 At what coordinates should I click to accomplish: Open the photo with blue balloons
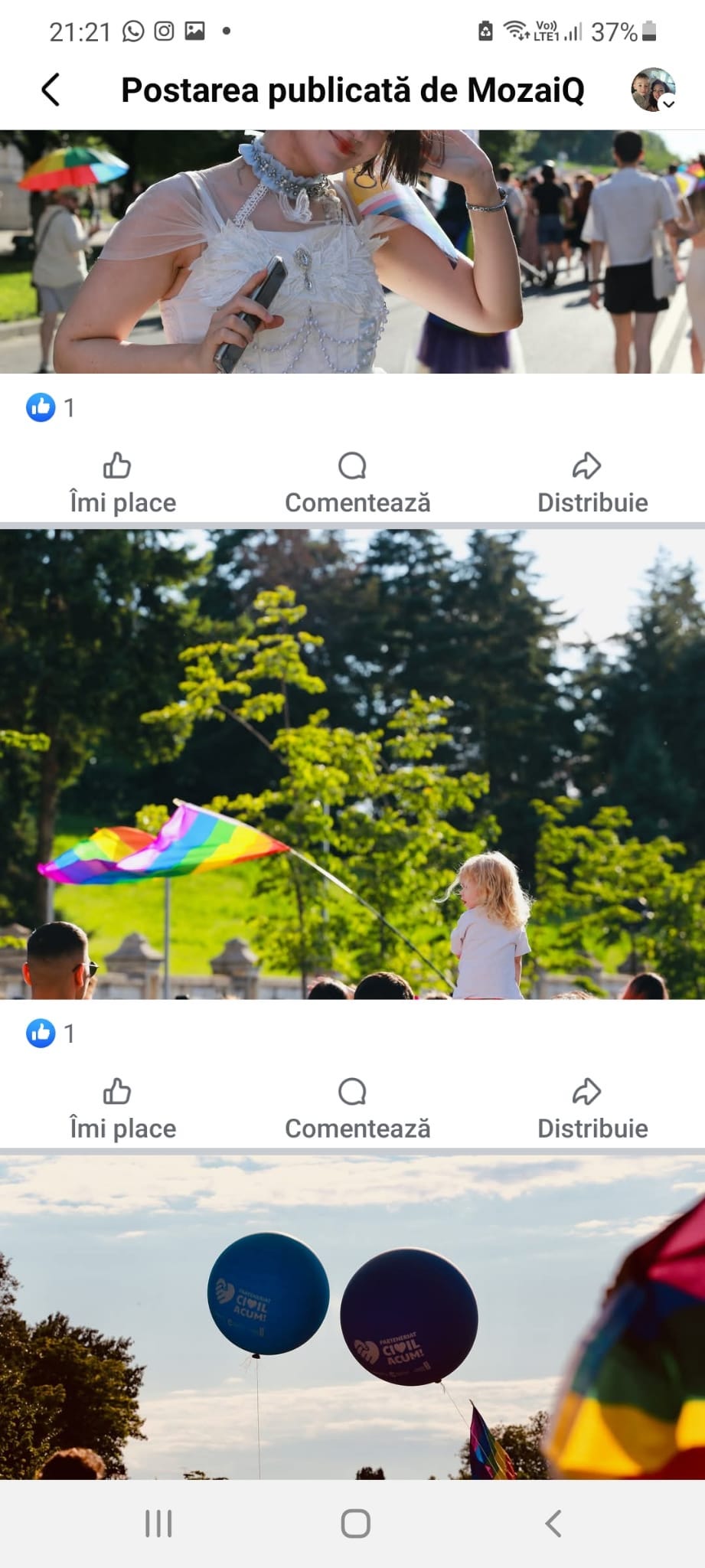(x=352, y=1317)
